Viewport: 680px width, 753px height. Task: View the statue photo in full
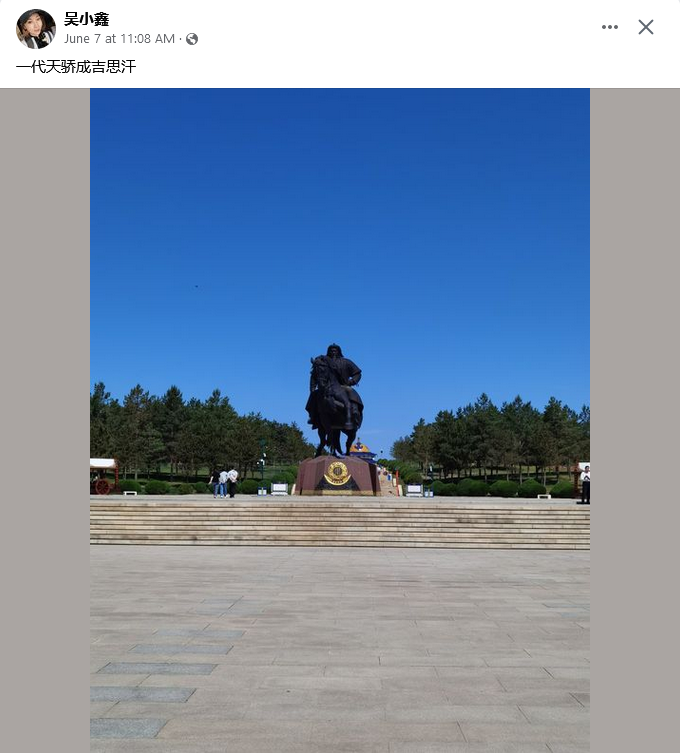click(339, 420)
